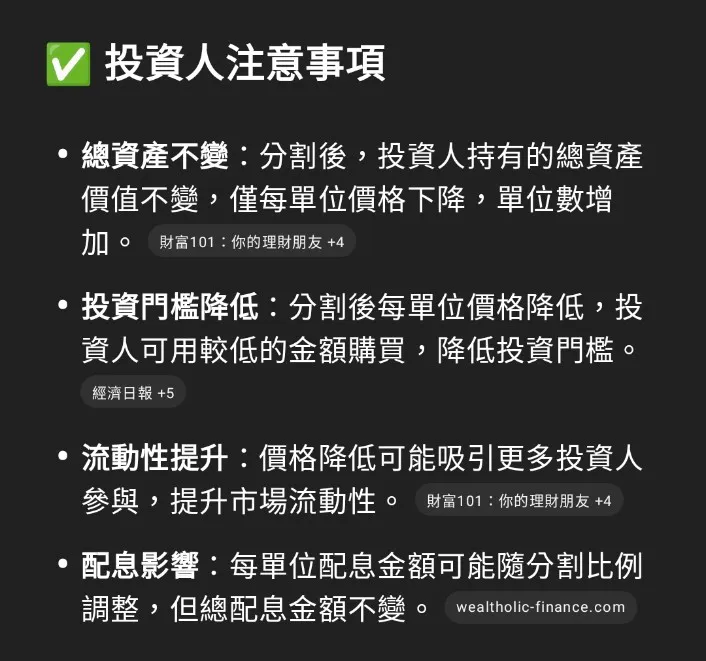
Task: Open the 財富101 citation under 總資產不變
Action: 251,242
